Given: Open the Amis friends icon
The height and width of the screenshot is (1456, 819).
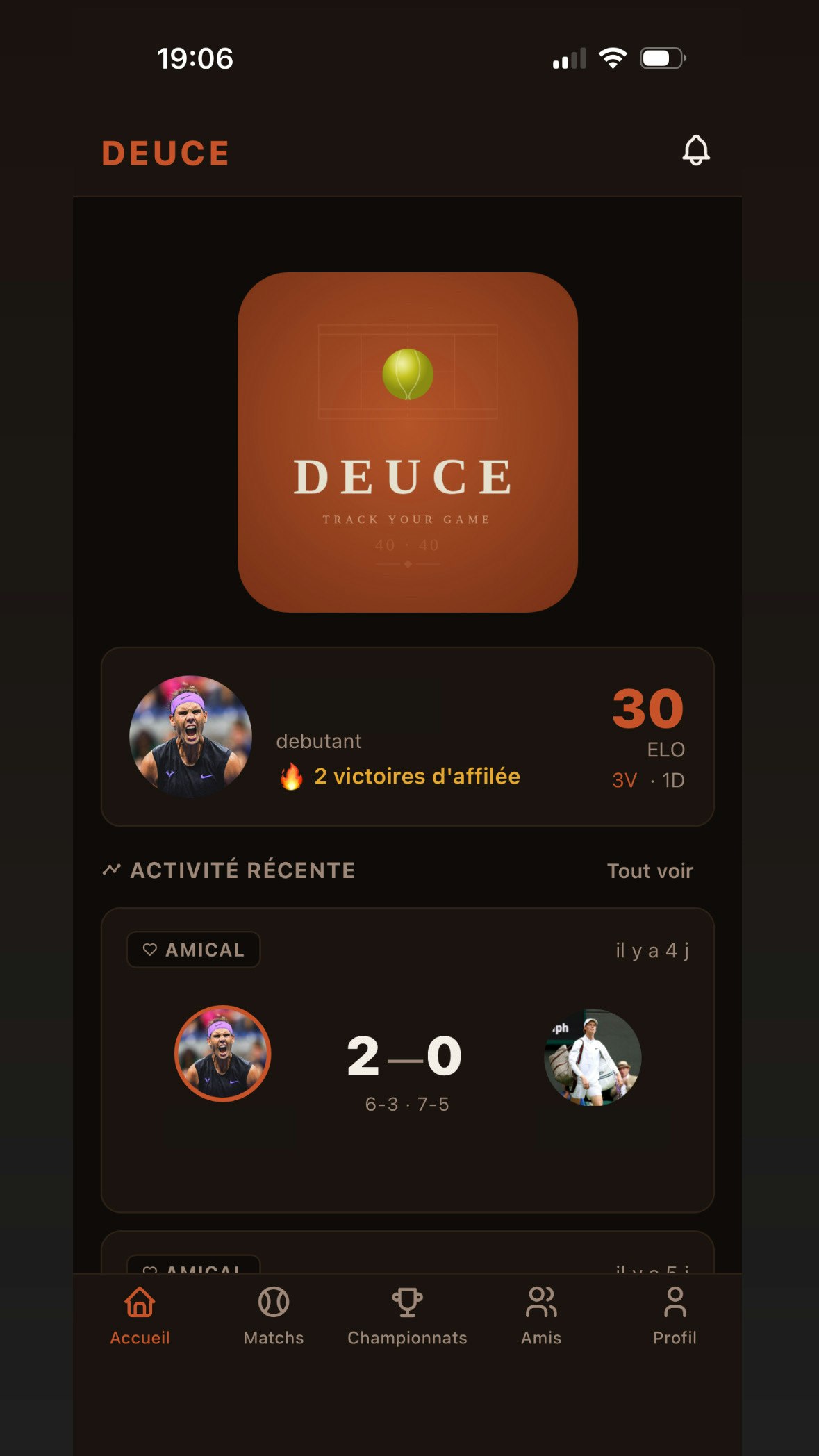Looking at the screenshot, I should point(541,1300).
